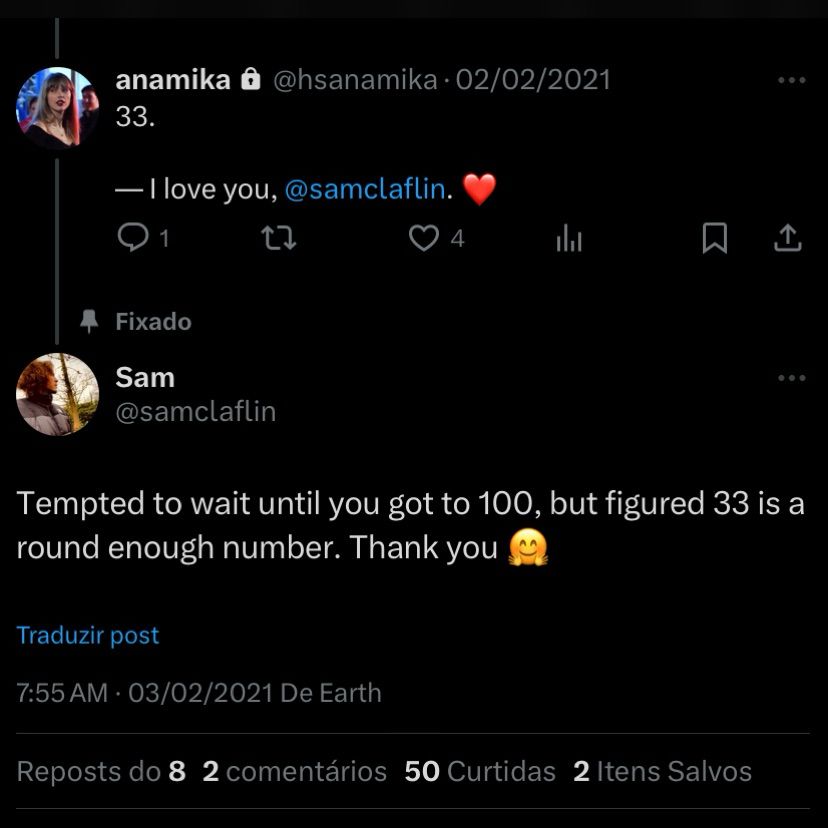
Task: Follow the @samclaflin mention link
Action: [x=365, y=190]
